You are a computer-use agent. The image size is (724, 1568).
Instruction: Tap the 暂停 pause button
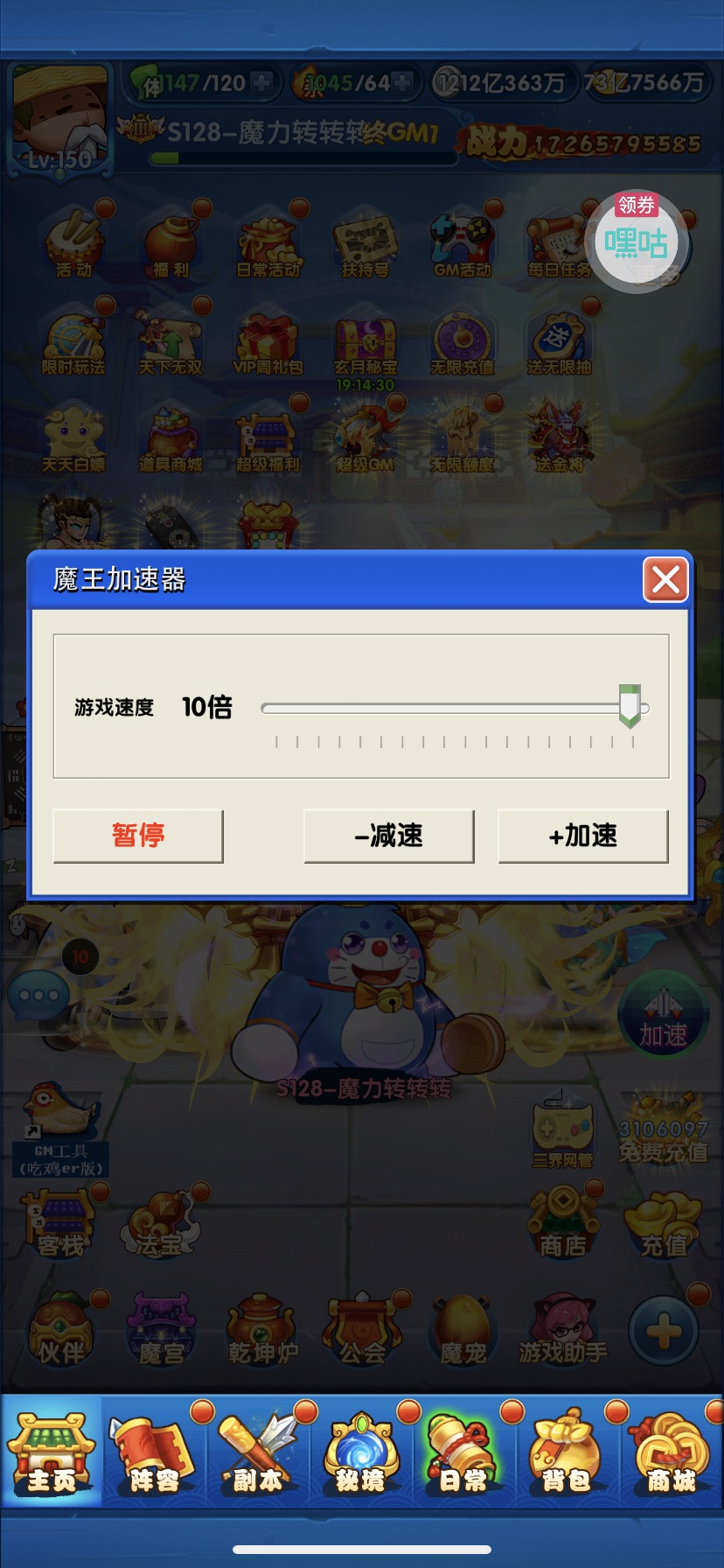[138, 836]
